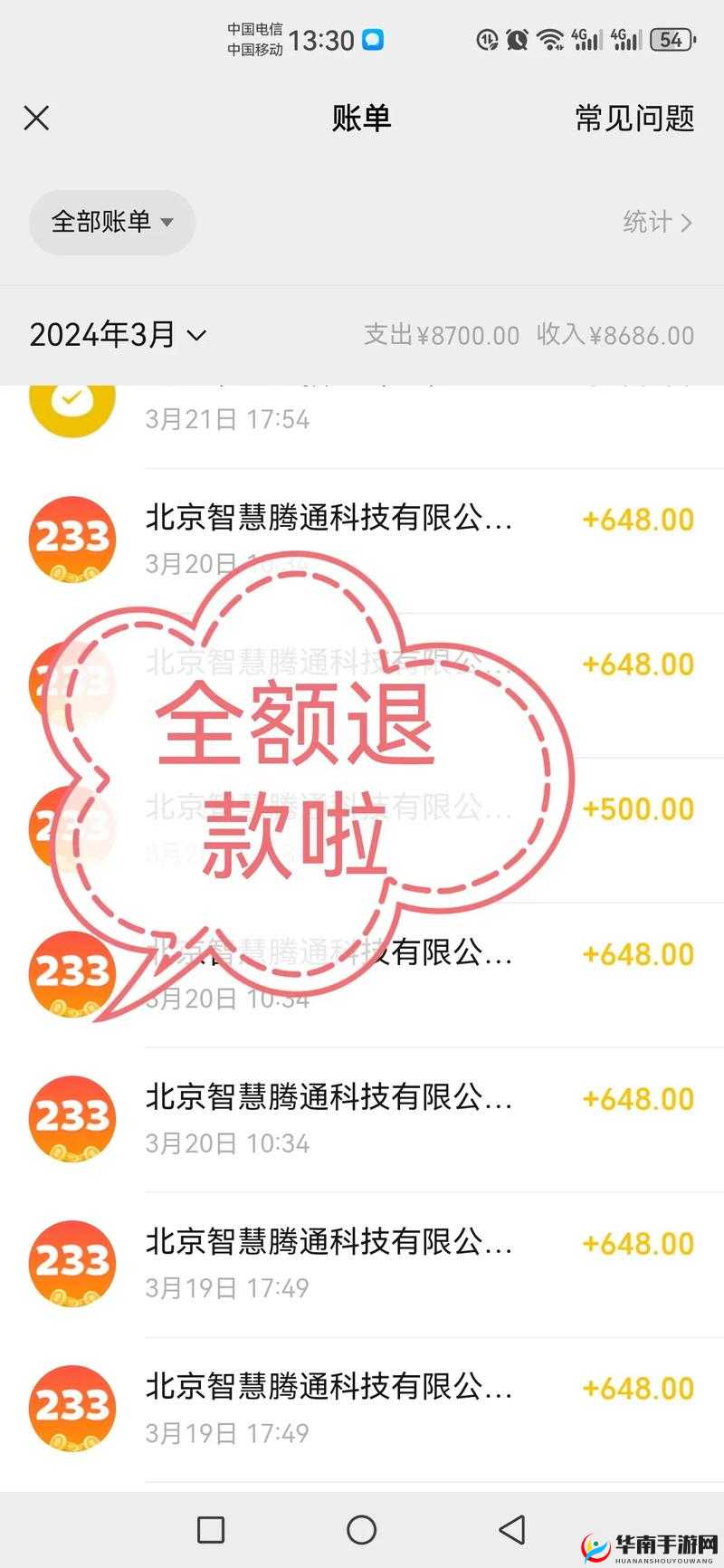Screen dimensions: 724x1568
Task: Tap the 4G signal icon in the status bar
Action: 584,40
